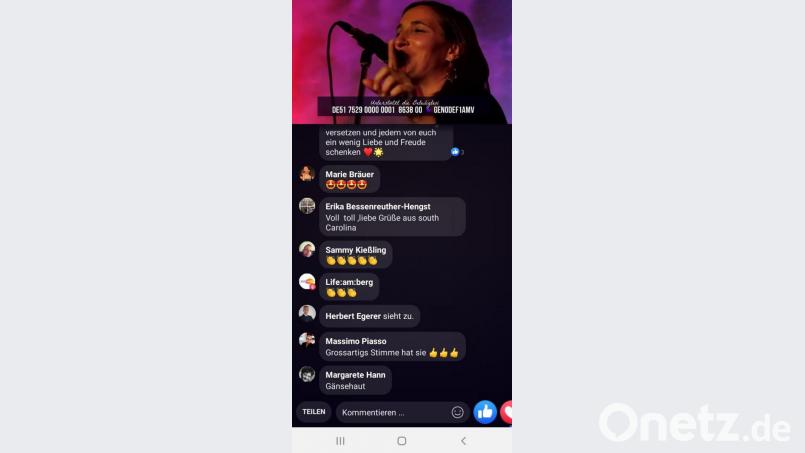Open Sammy Kießling's profile avatar
This screenshot has height=453, width=805.
(x=307, y=249)
